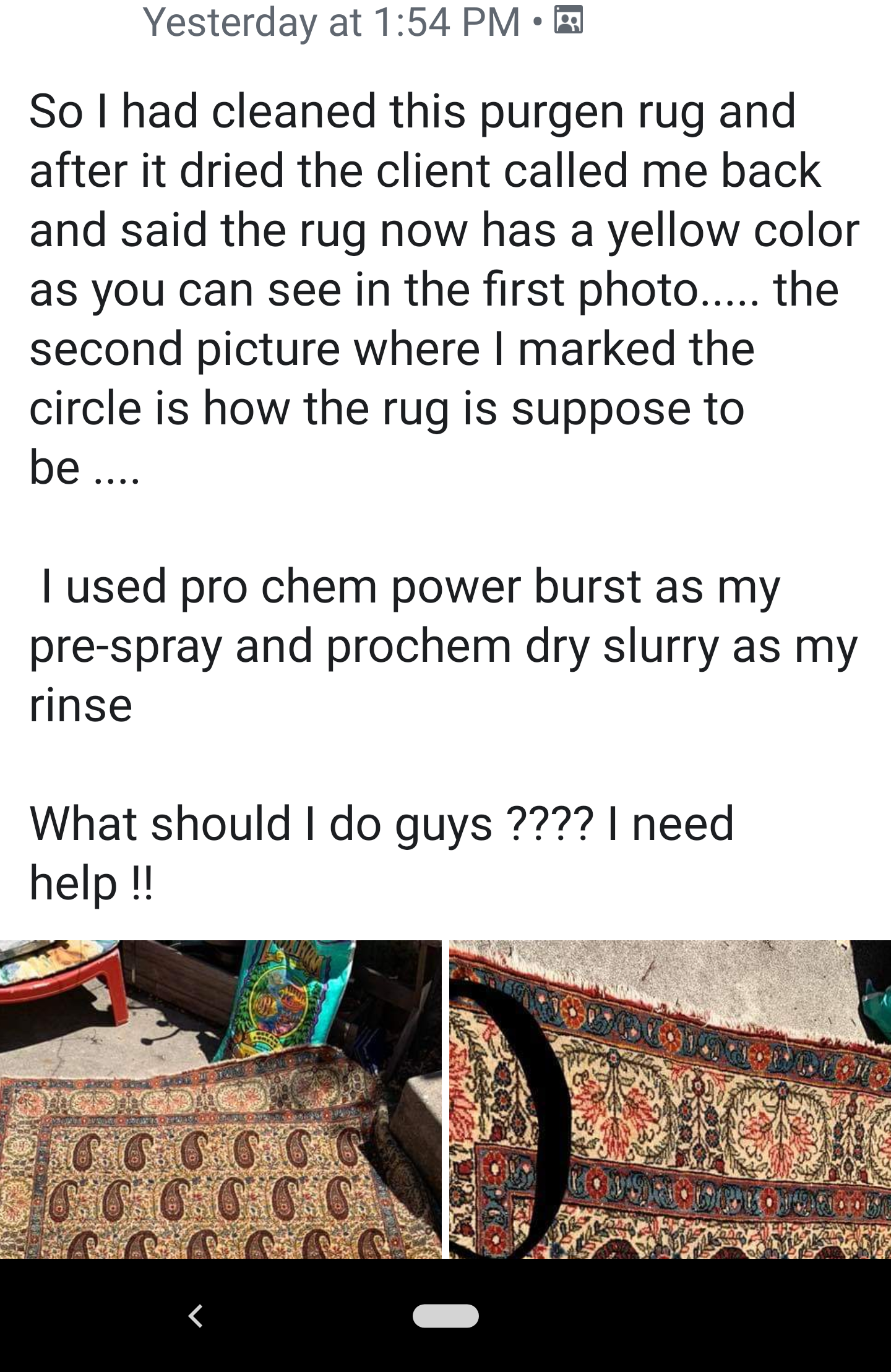Tap the system back arrow
891x1372 pixels.
point(196,1316)
